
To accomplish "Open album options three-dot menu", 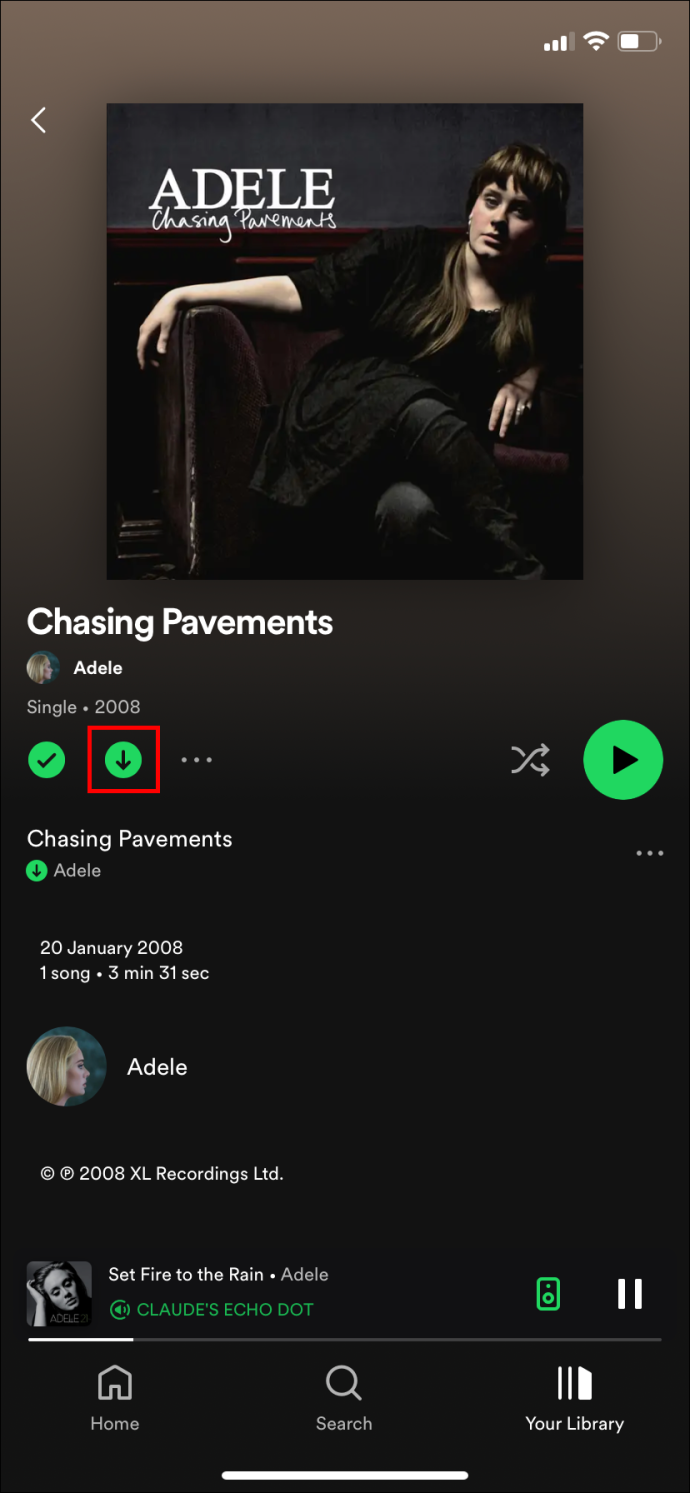I will (x=197, y=760).
